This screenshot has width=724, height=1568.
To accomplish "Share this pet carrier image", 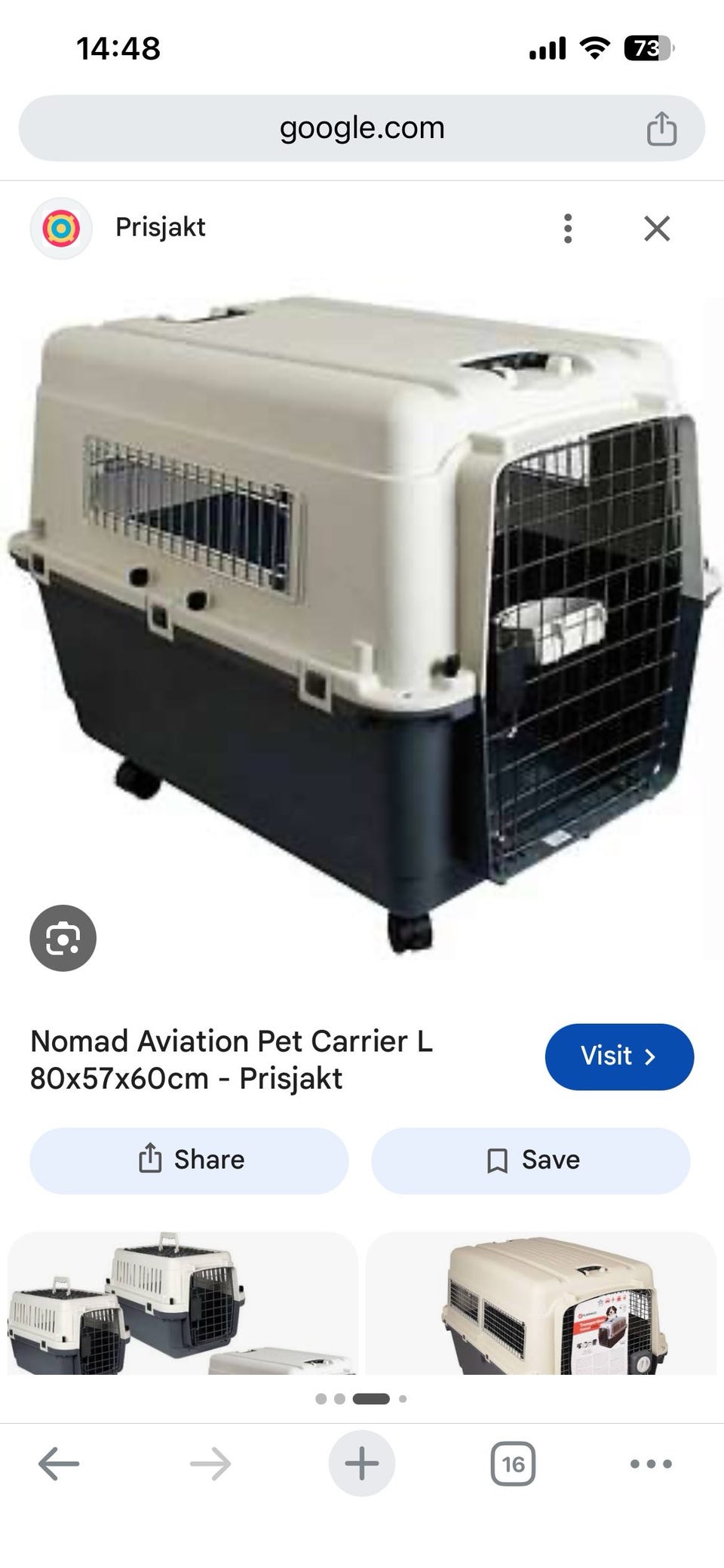I will 189,1160.
